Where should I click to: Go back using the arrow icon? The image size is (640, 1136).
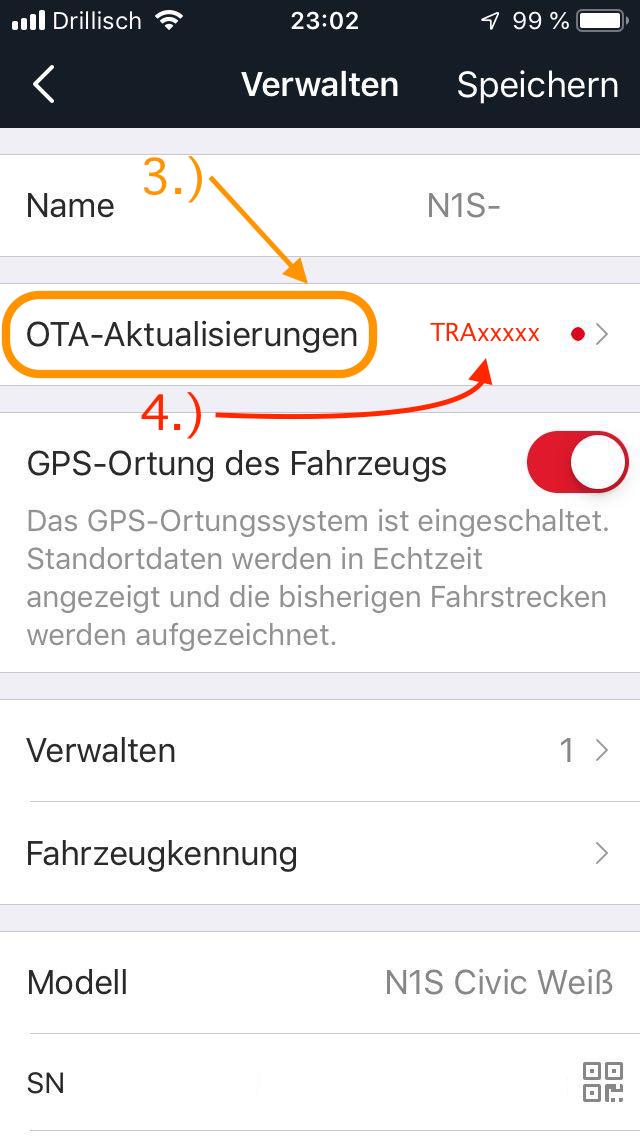44,85
